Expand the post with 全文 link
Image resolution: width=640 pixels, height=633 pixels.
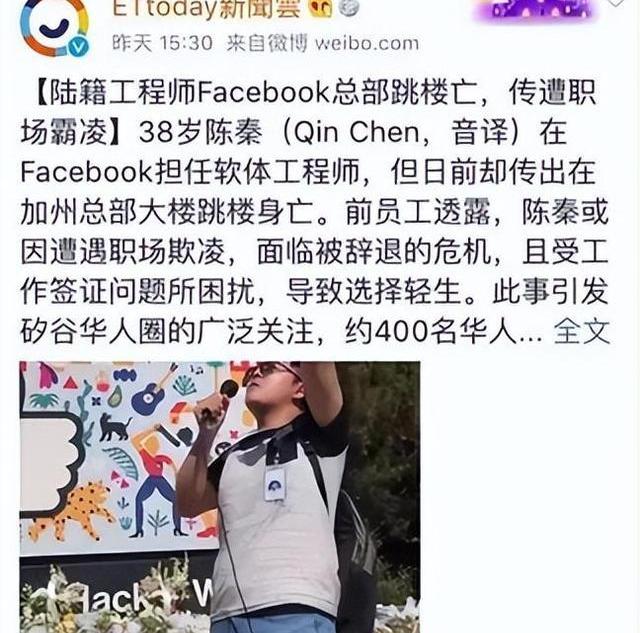click(582, 330)
